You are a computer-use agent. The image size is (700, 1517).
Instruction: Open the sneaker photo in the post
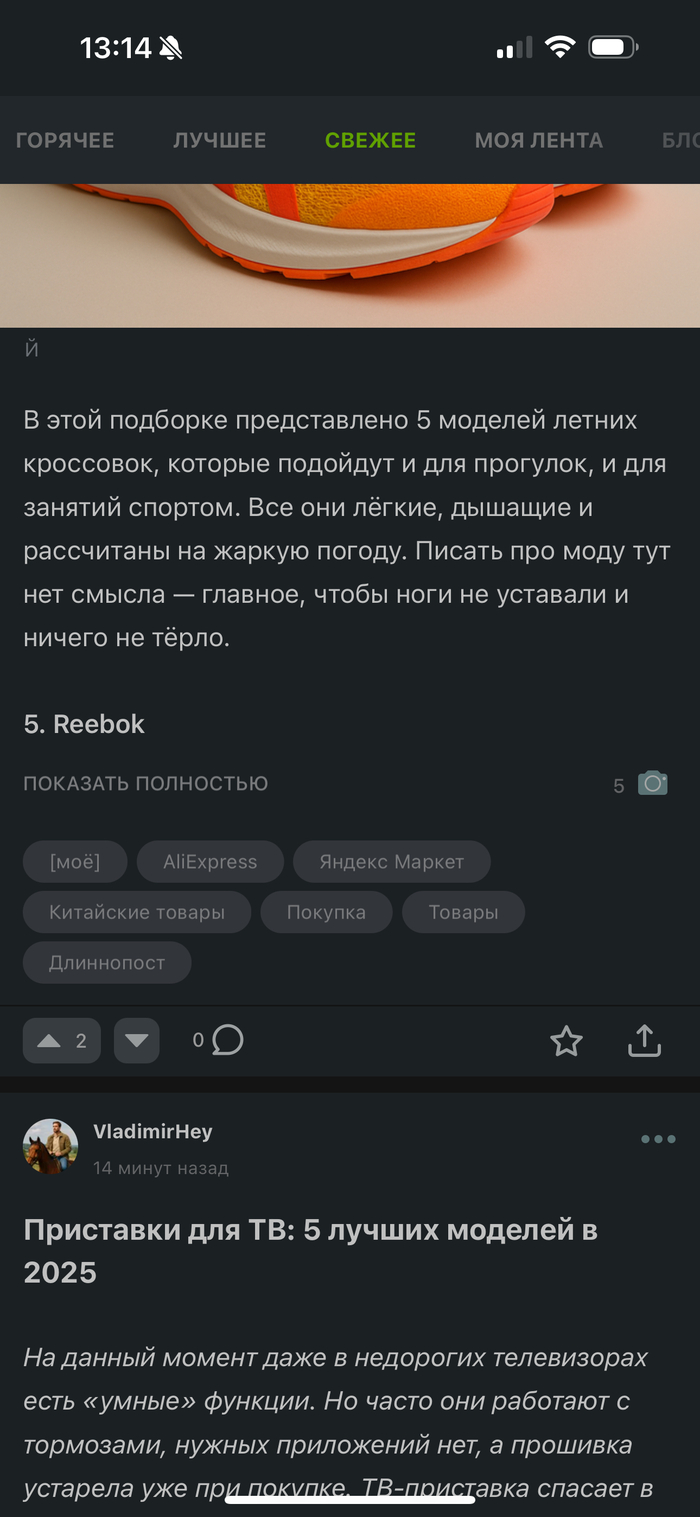click(350, 255)
